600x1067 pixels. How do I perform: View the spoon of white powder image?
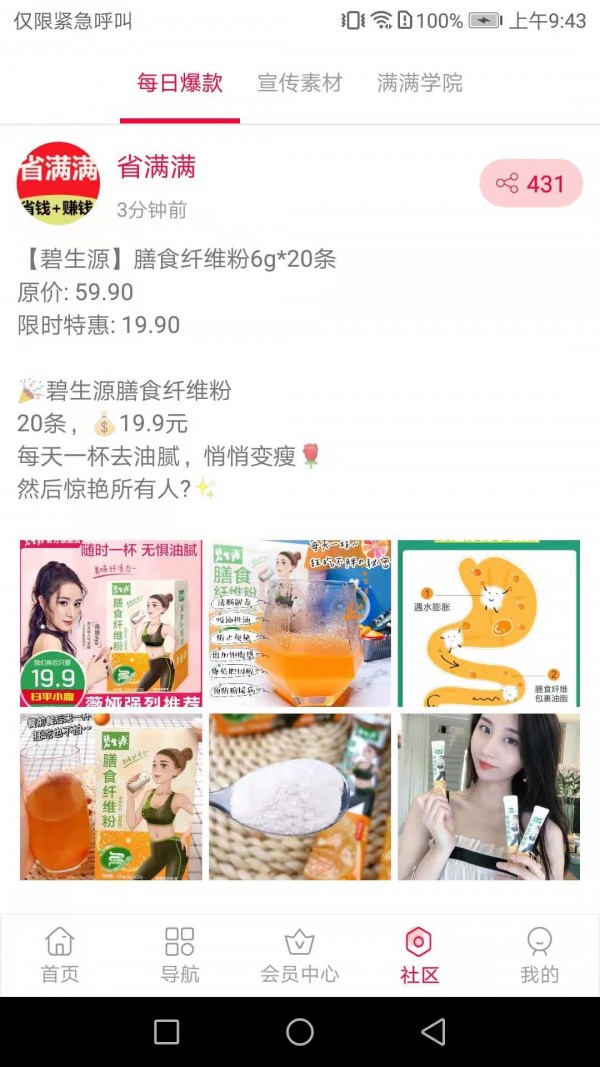300,796
